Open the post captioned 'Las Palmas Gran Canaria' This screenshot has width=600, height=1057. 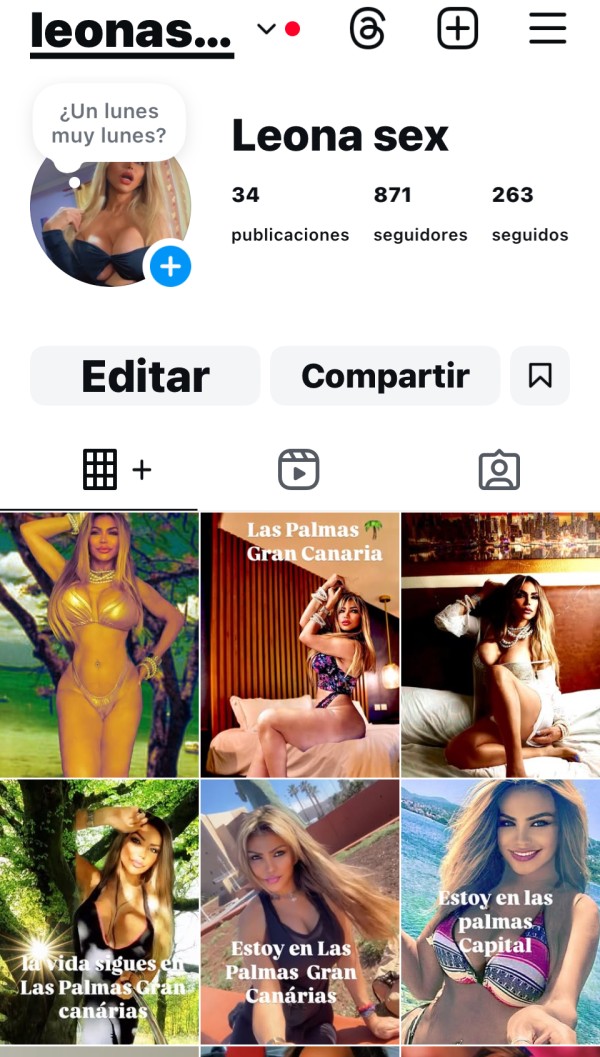tap(300, 645)
